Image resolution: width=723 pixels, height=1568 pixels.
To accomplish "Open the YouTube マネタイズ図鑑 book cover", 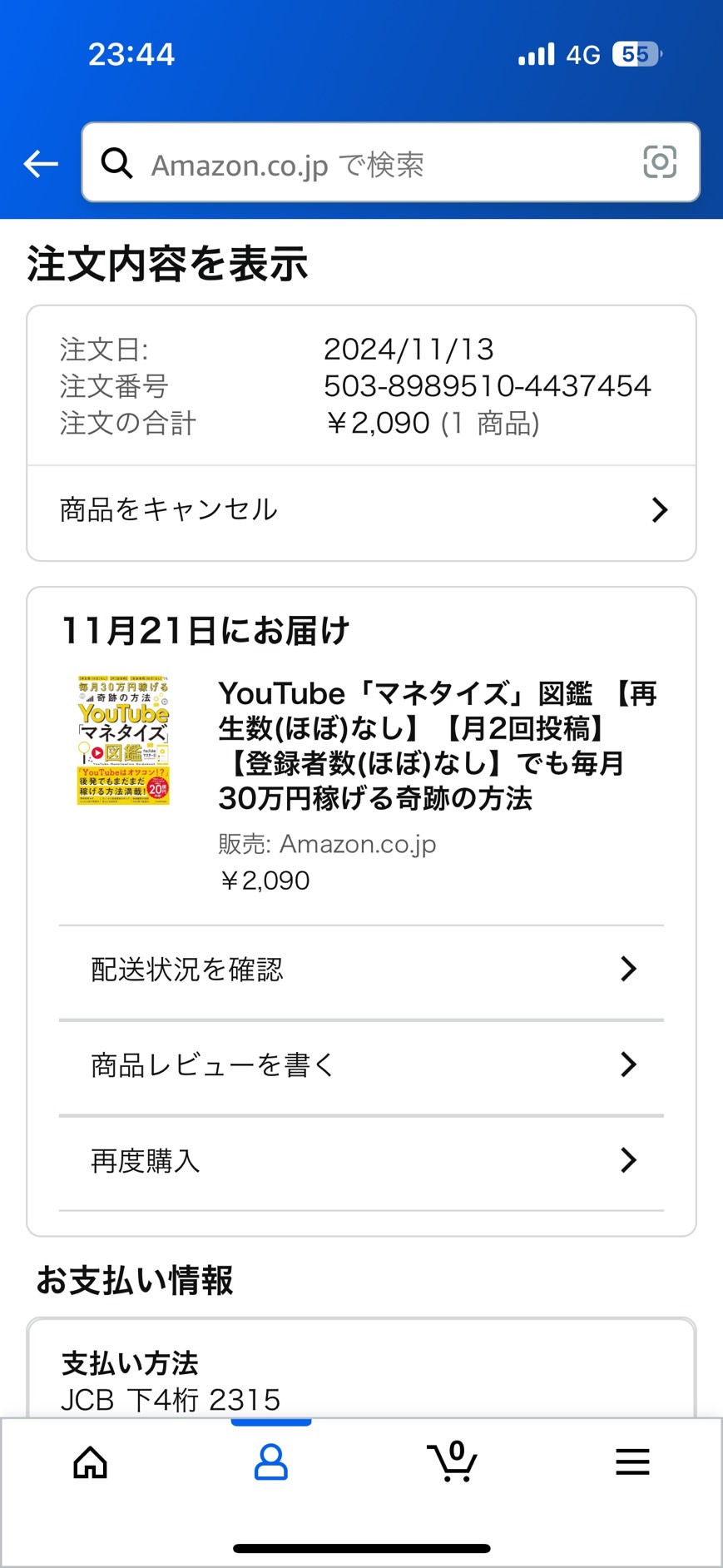I will 123,740.
